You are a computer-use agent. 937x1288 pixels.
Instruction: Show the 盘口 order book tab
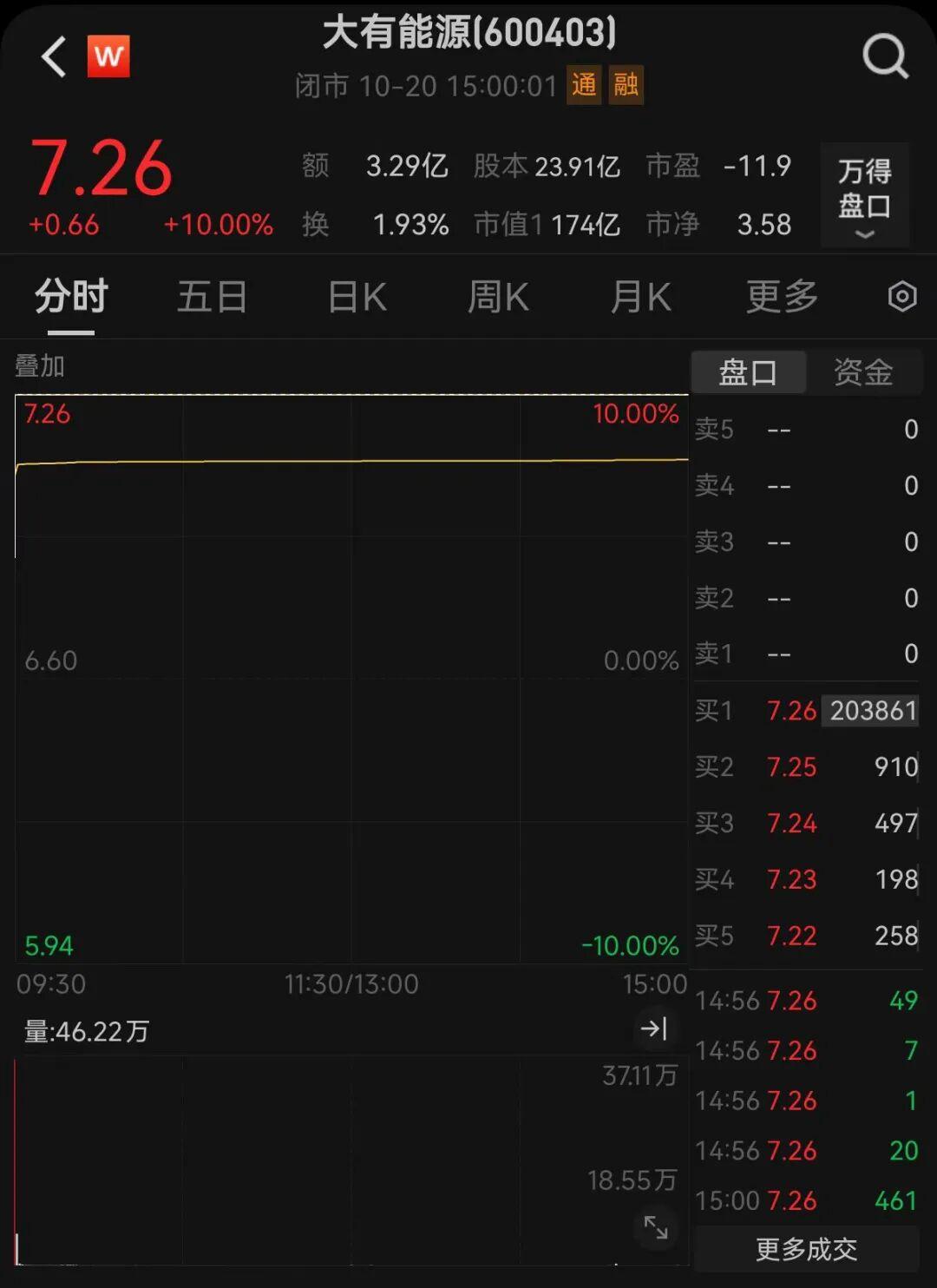(748, 372)
